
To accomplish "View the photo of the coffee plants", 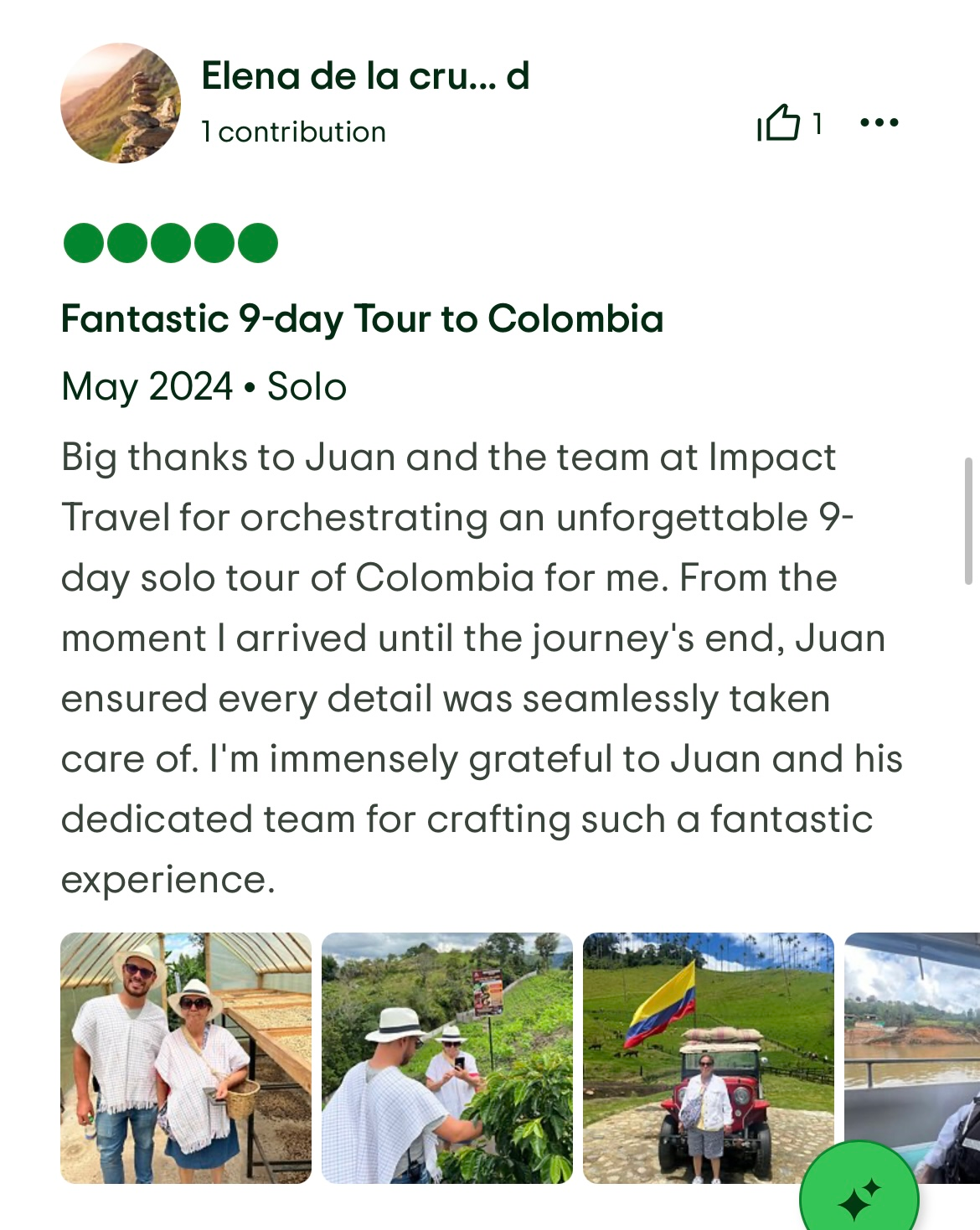I will (x=447, y=1057).
